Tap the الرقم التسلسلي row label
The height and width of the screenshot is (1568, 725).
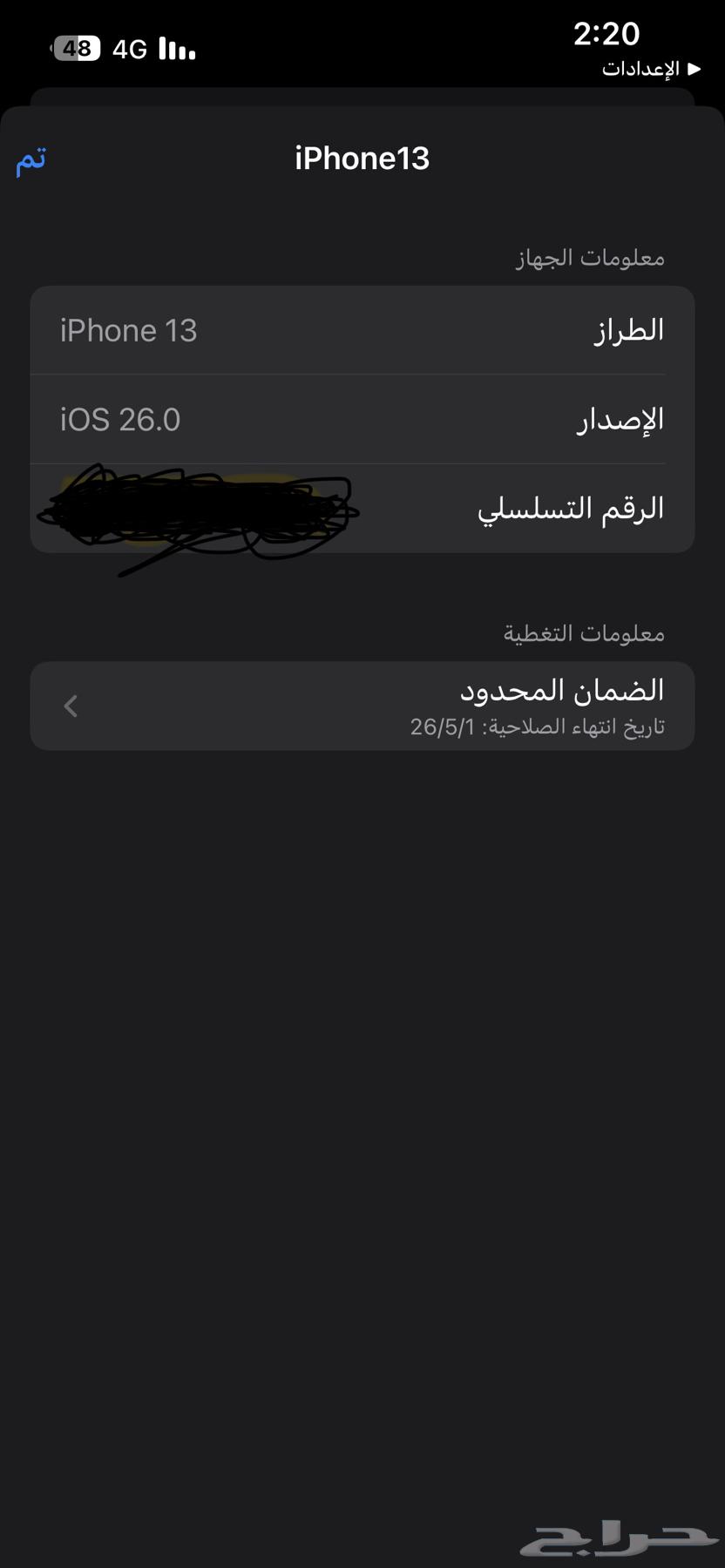(x=571, y=508)
